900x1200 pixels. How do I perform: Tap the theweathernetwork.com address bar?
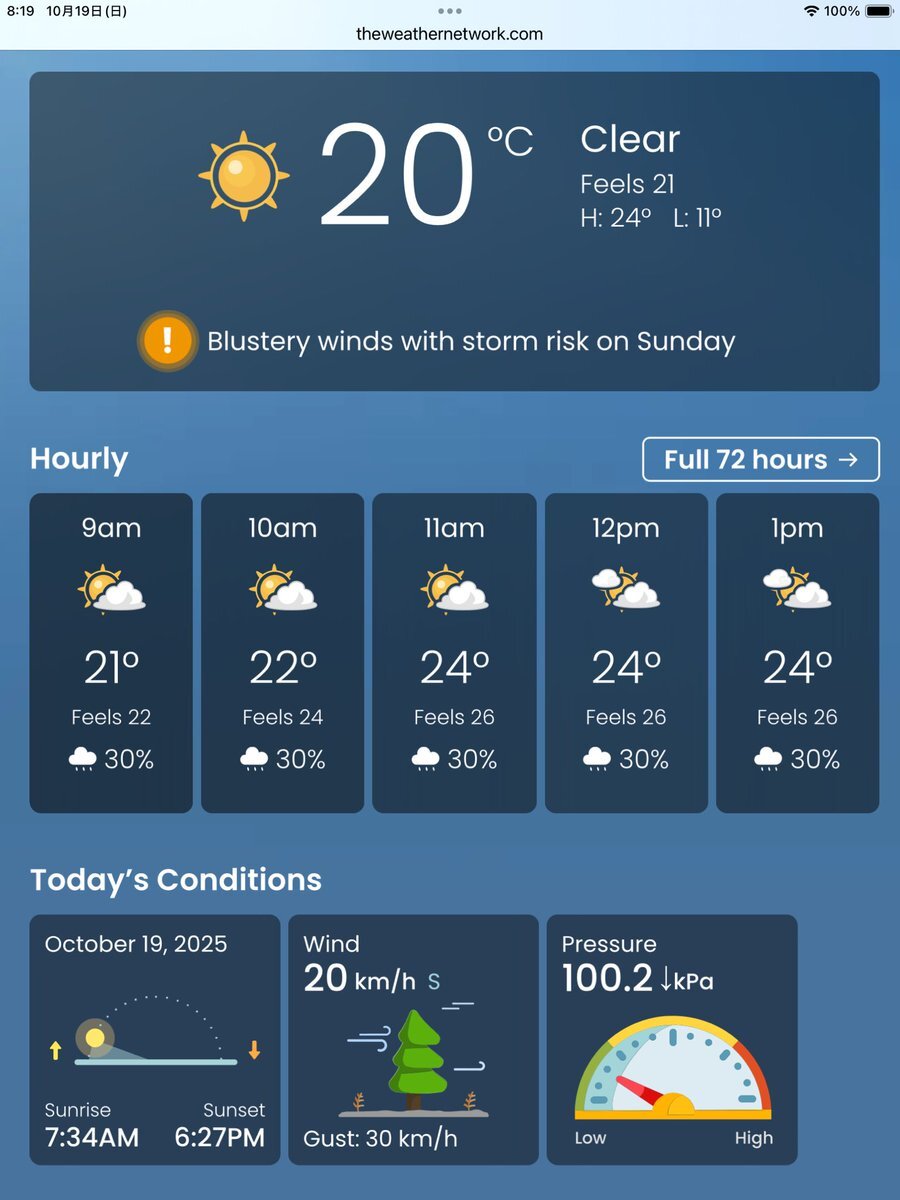click(x=449, y=34)
